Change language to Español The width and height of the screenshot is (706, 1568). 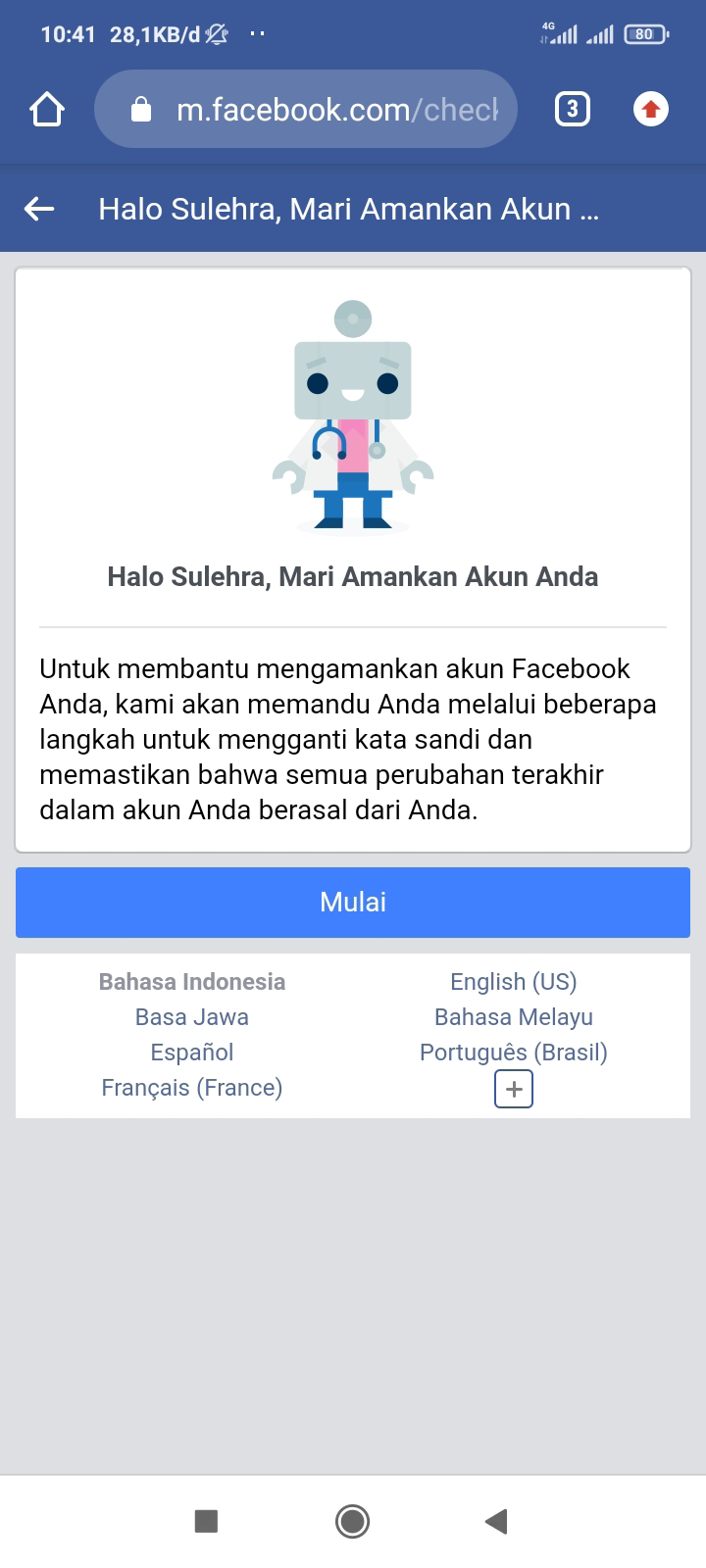click(192, 1053)
